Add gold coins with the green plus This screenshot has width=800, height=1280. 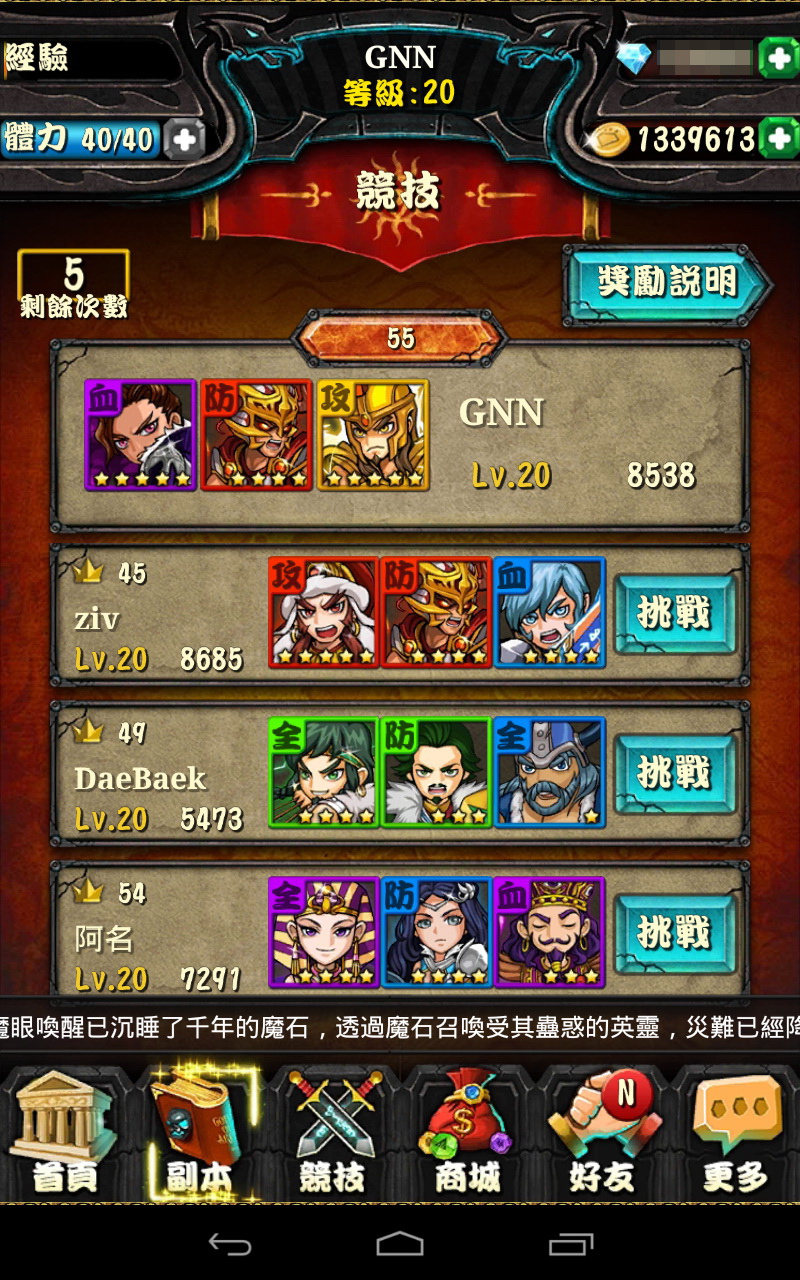pos(778,138)
